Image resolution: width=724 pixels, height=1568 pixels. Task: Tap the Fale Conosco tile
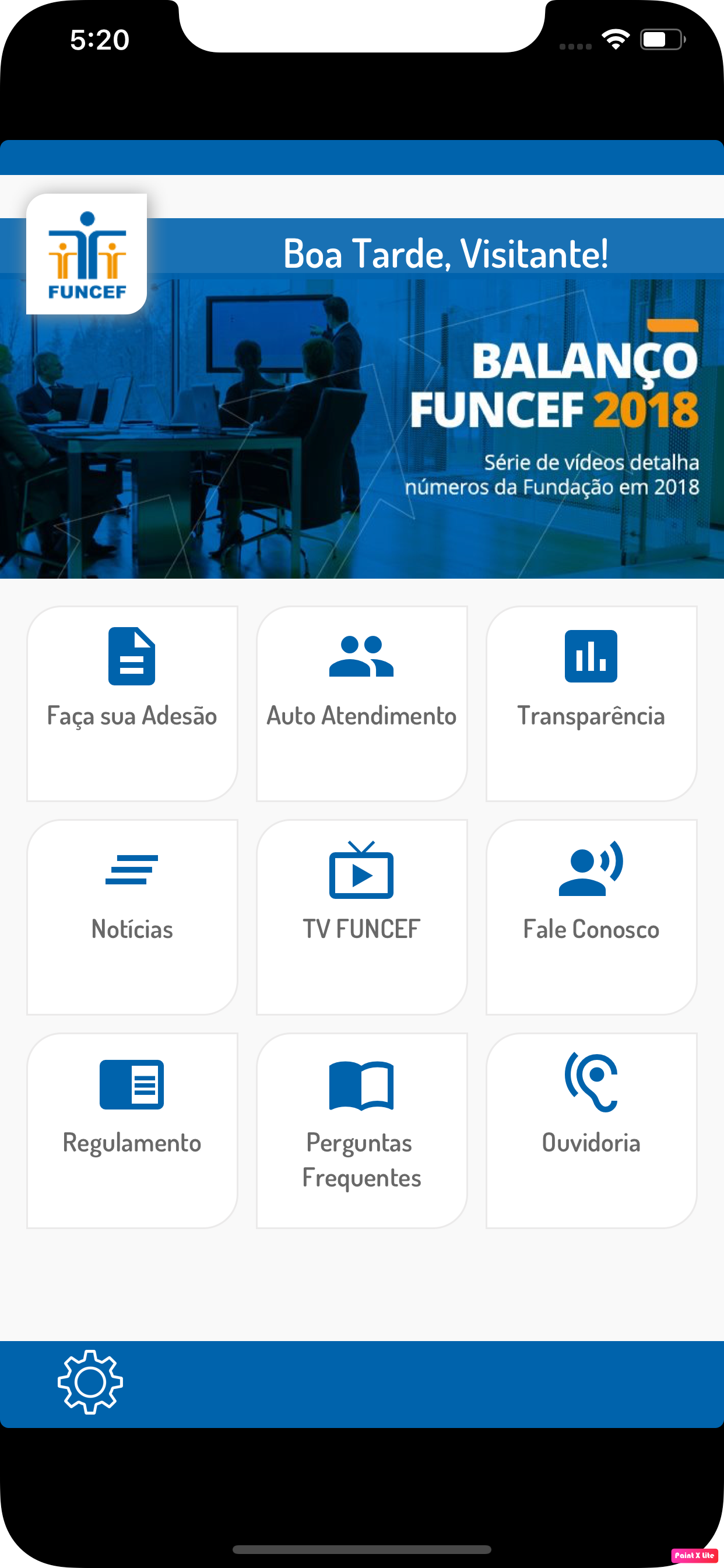pyautogui.click(x=591, y=916)
